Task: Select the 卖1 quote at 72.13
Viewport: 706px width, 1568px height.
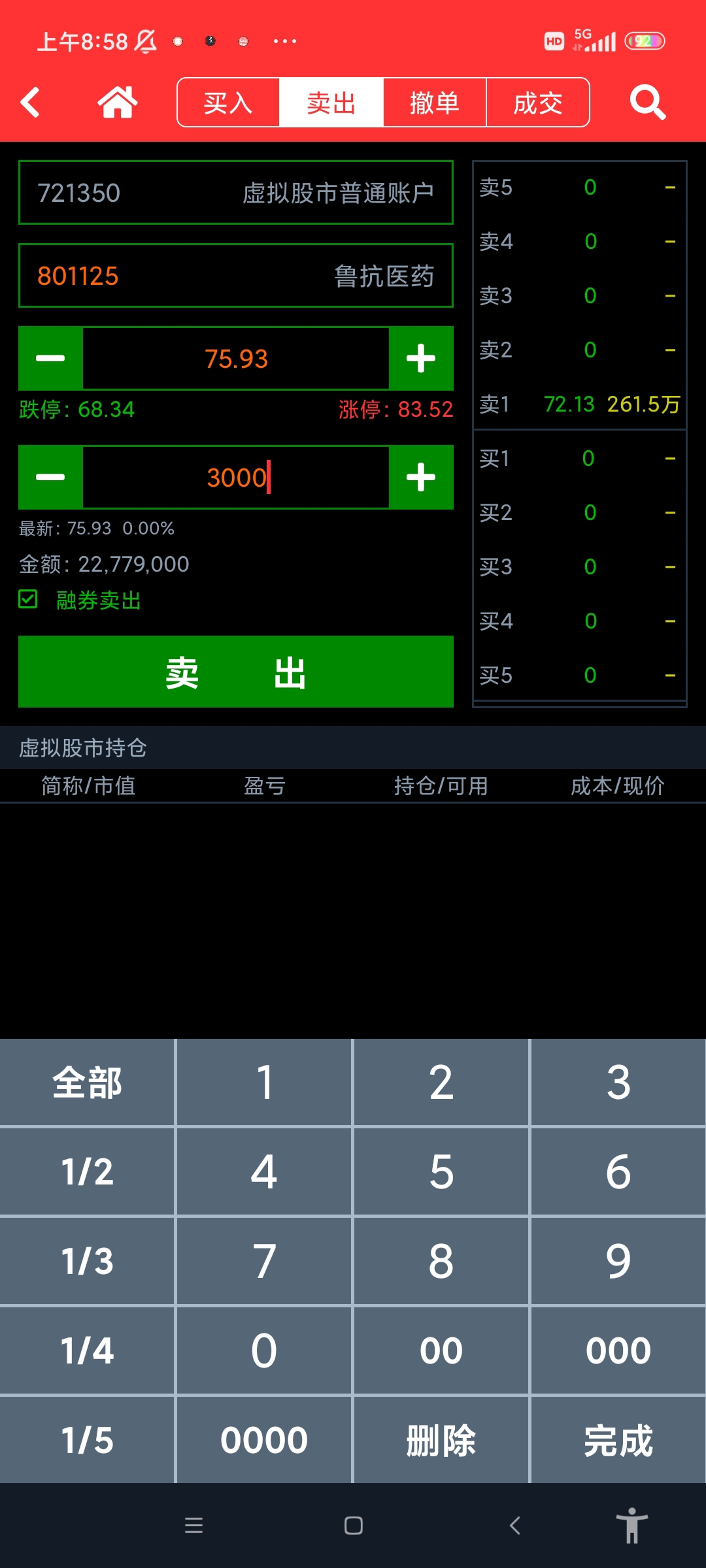Action: click(579, 404)
